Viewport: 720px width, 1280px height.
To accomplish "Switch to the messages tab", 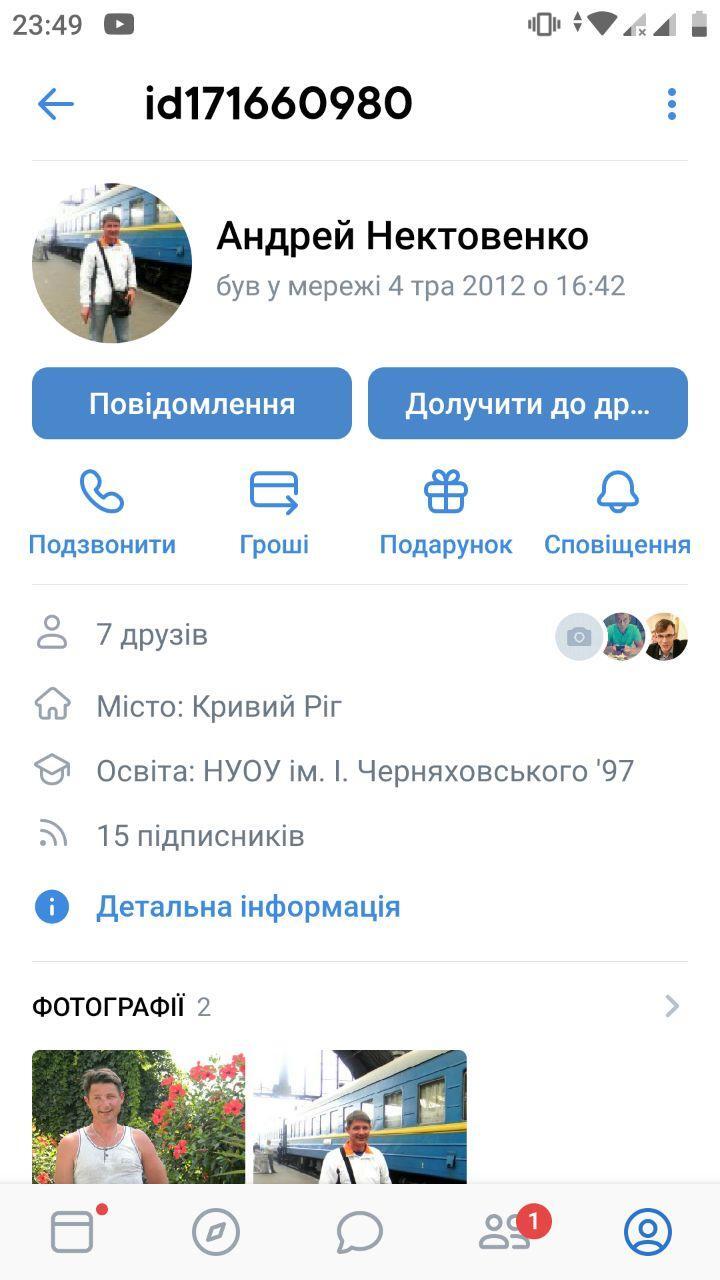I will [x=360, y=1232].
